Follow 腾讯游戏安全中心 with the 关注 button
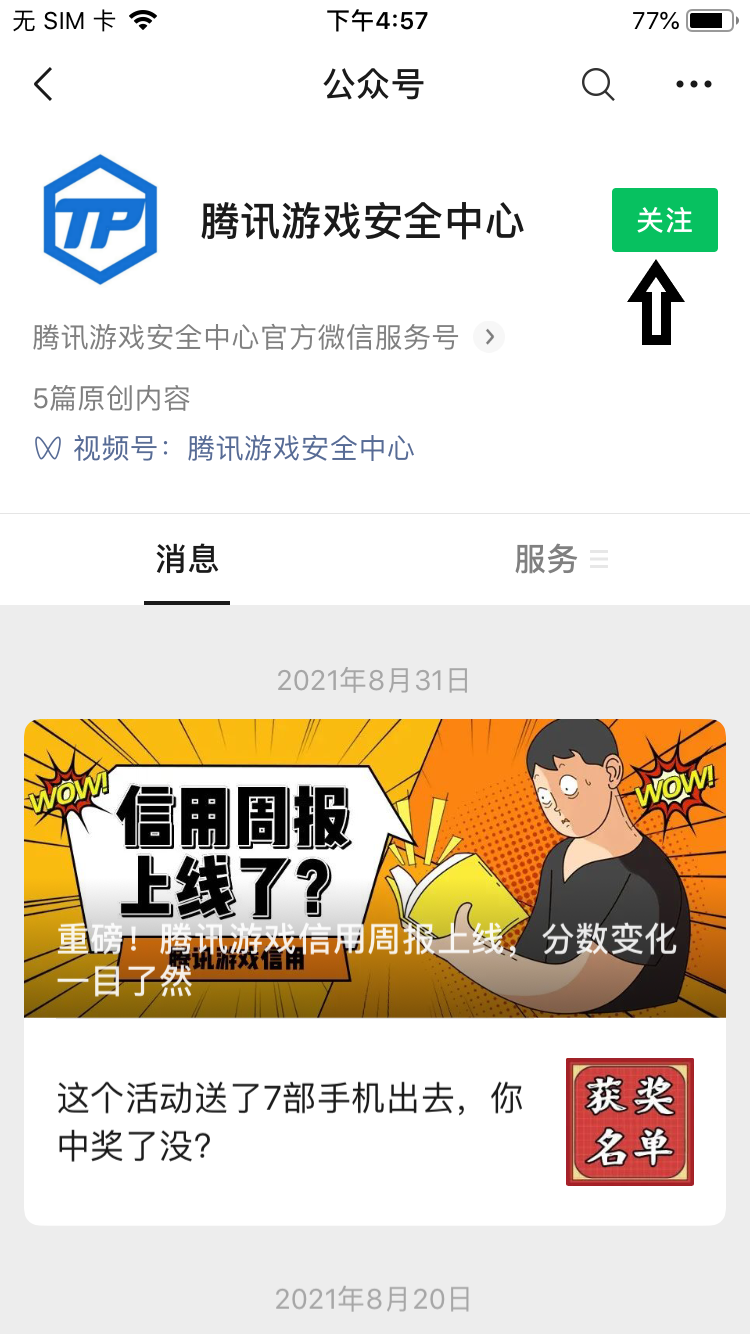Viewport: 750px width, 1334px height. (665, 220)
